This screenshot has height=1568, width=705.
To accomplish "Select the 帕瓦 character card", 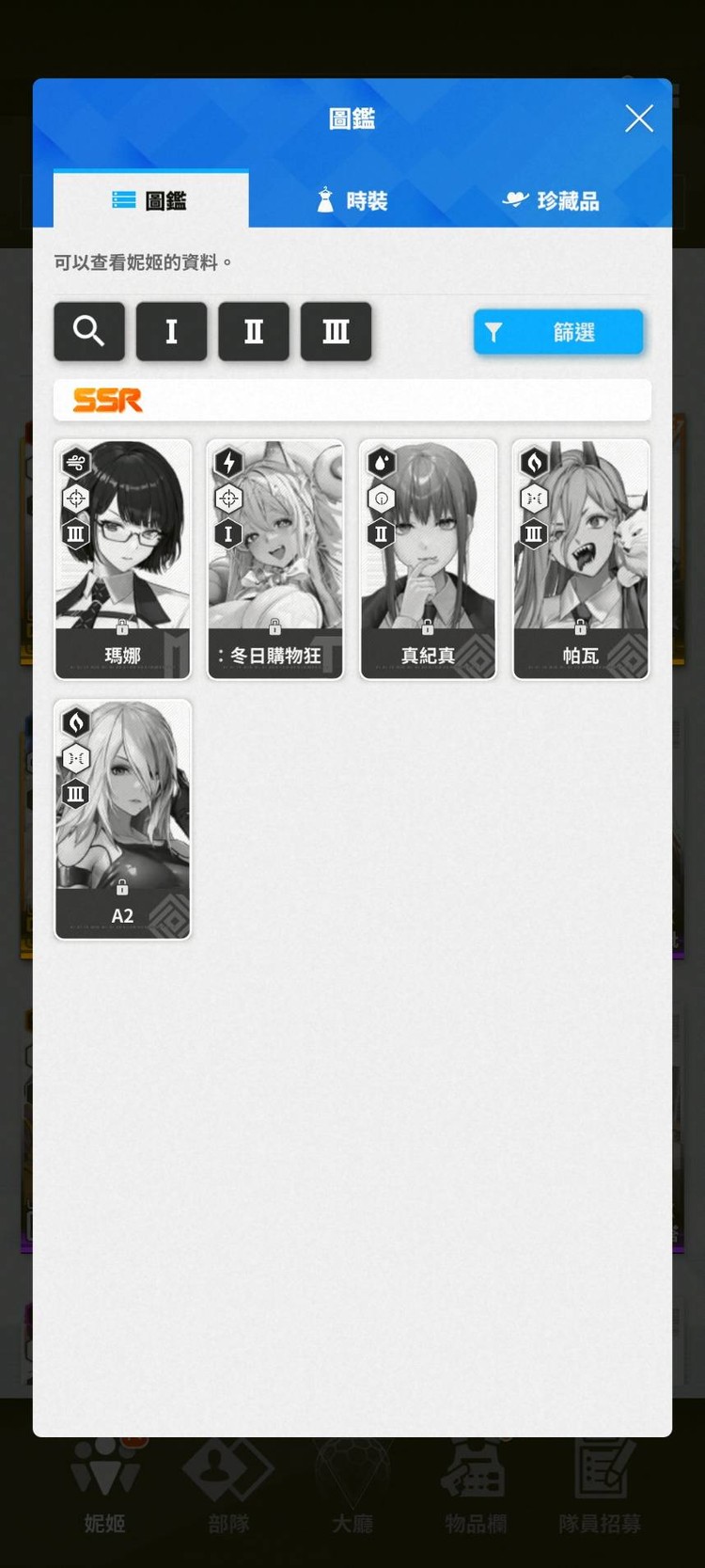I will tap(580, 559).
